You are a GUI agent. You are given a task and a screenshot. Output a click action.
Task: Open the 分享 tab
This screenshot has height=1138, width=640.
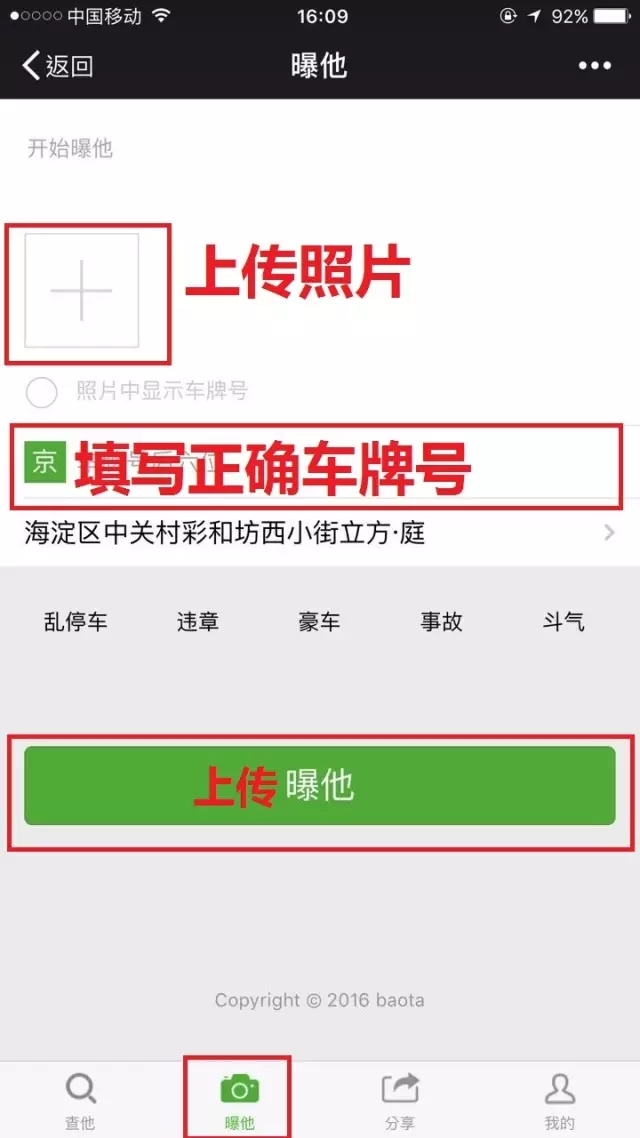click(x=399, y=1099)
